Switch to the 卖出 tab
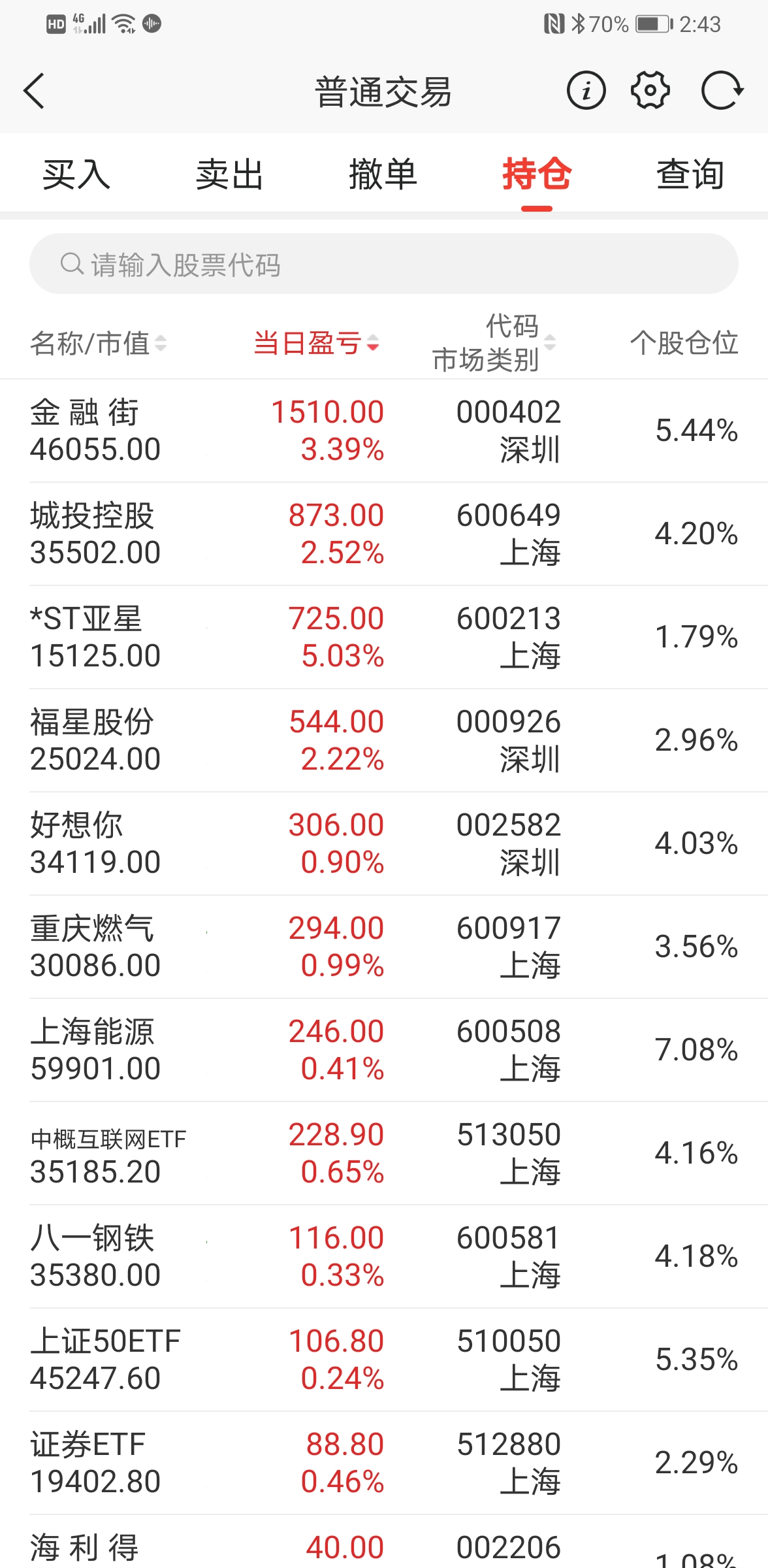768x1568 pixels. tap(230, 174)
